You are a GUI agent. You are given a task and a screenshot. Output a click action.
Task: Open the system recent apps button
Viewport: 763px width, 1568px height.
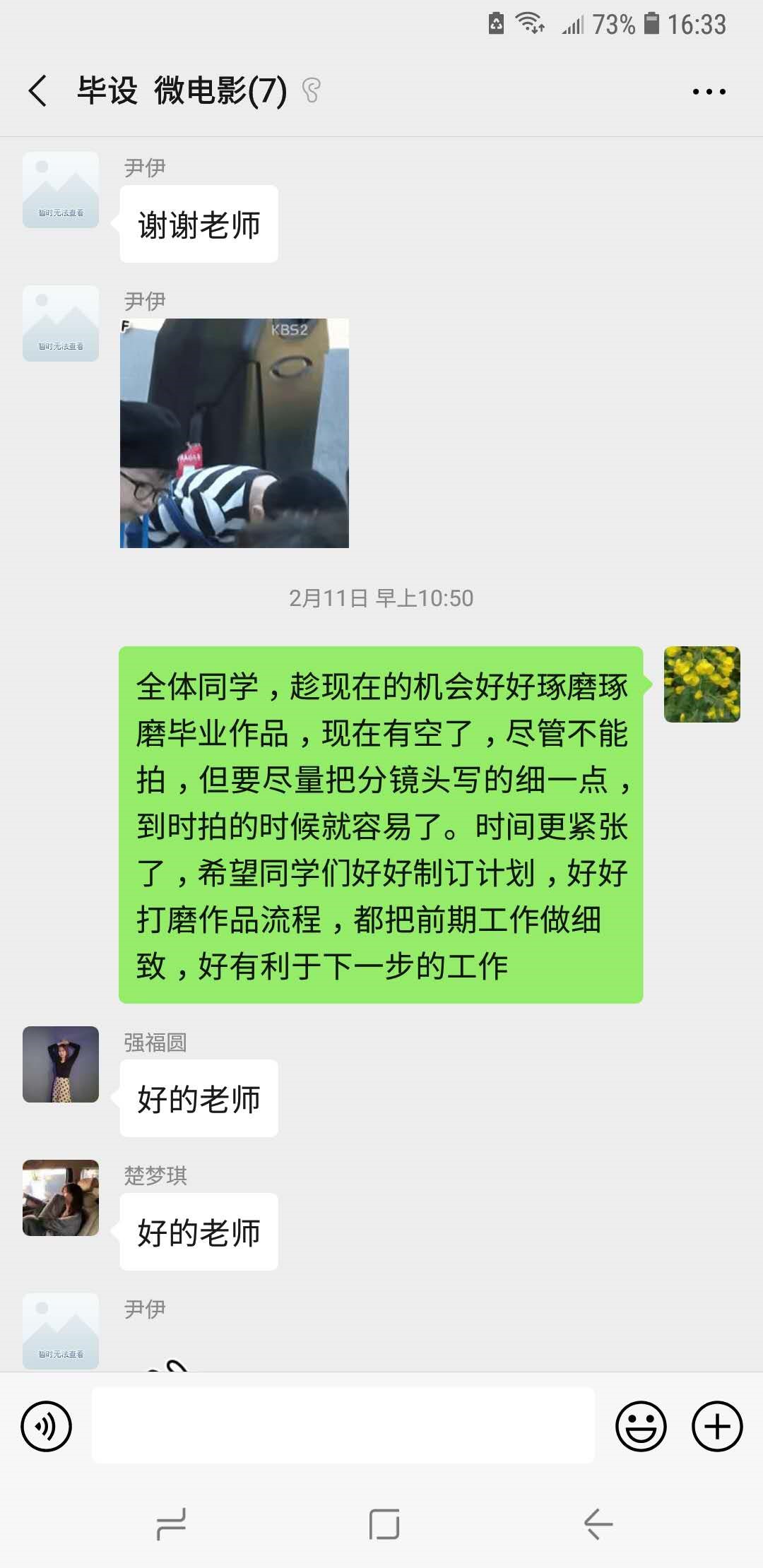click(171, 1524)
